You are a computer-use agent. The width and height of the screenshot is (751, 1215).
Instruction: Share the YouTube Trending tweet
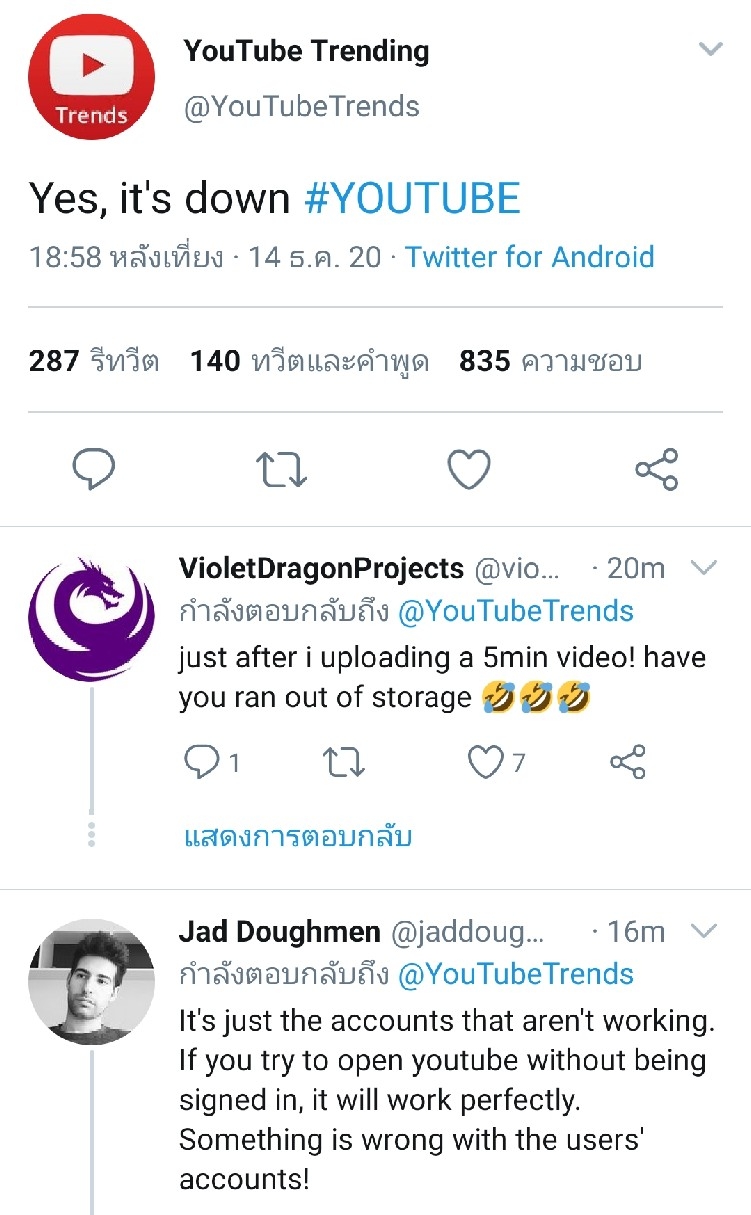[656, 468]
